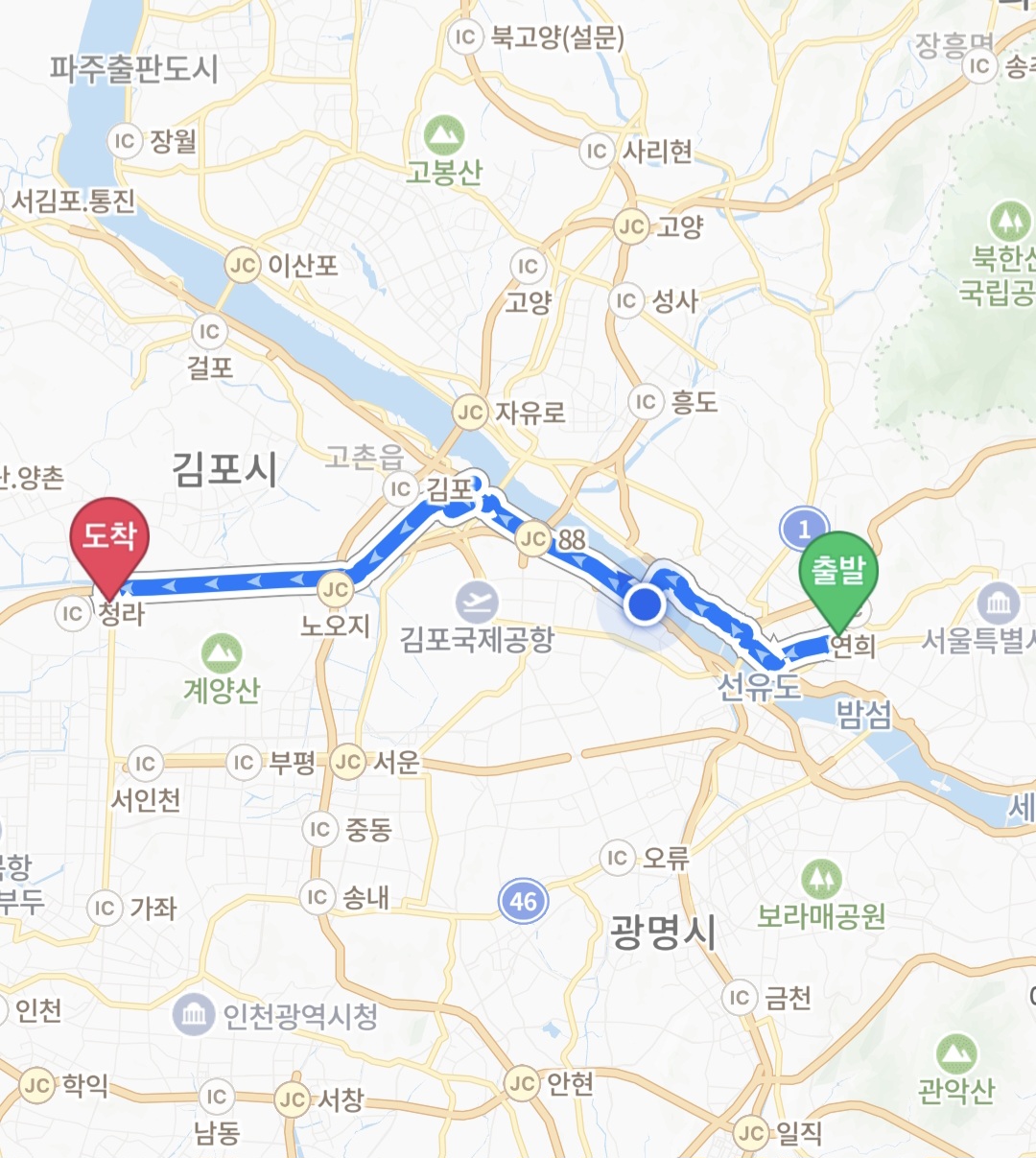The height and width of the screenshot is (1158, 1036).
Task: Select the 계양산 mountain marker
Action: 222,653
